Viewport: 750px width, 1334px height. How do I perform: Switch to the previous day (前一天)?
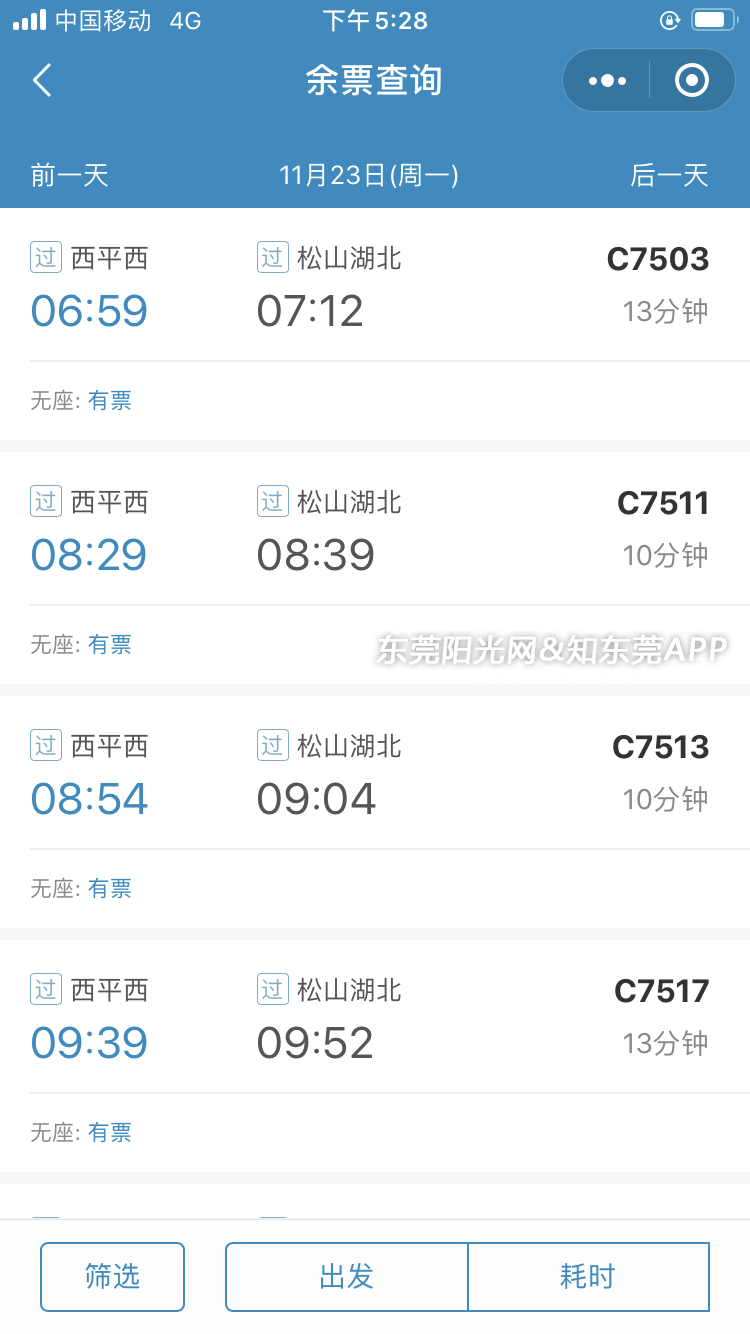coord(70,176)
